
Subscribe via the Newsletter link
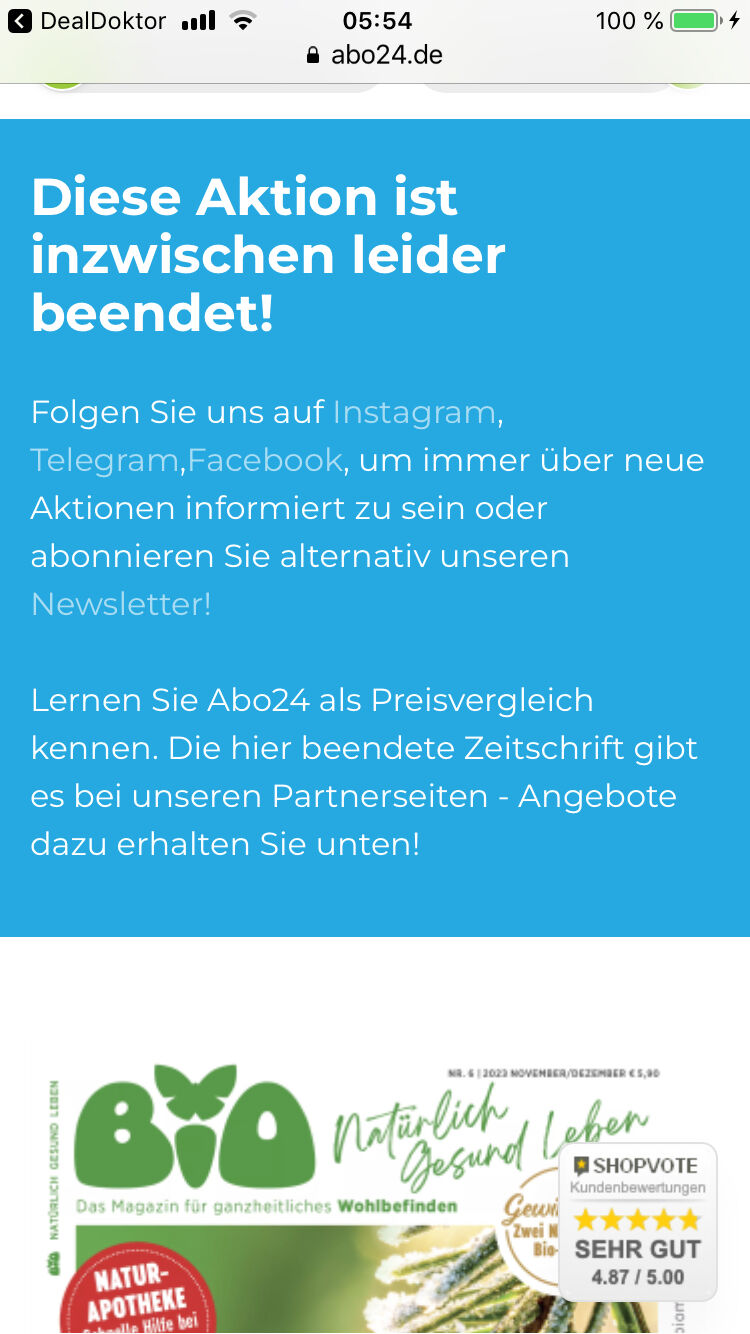point(121,604)
